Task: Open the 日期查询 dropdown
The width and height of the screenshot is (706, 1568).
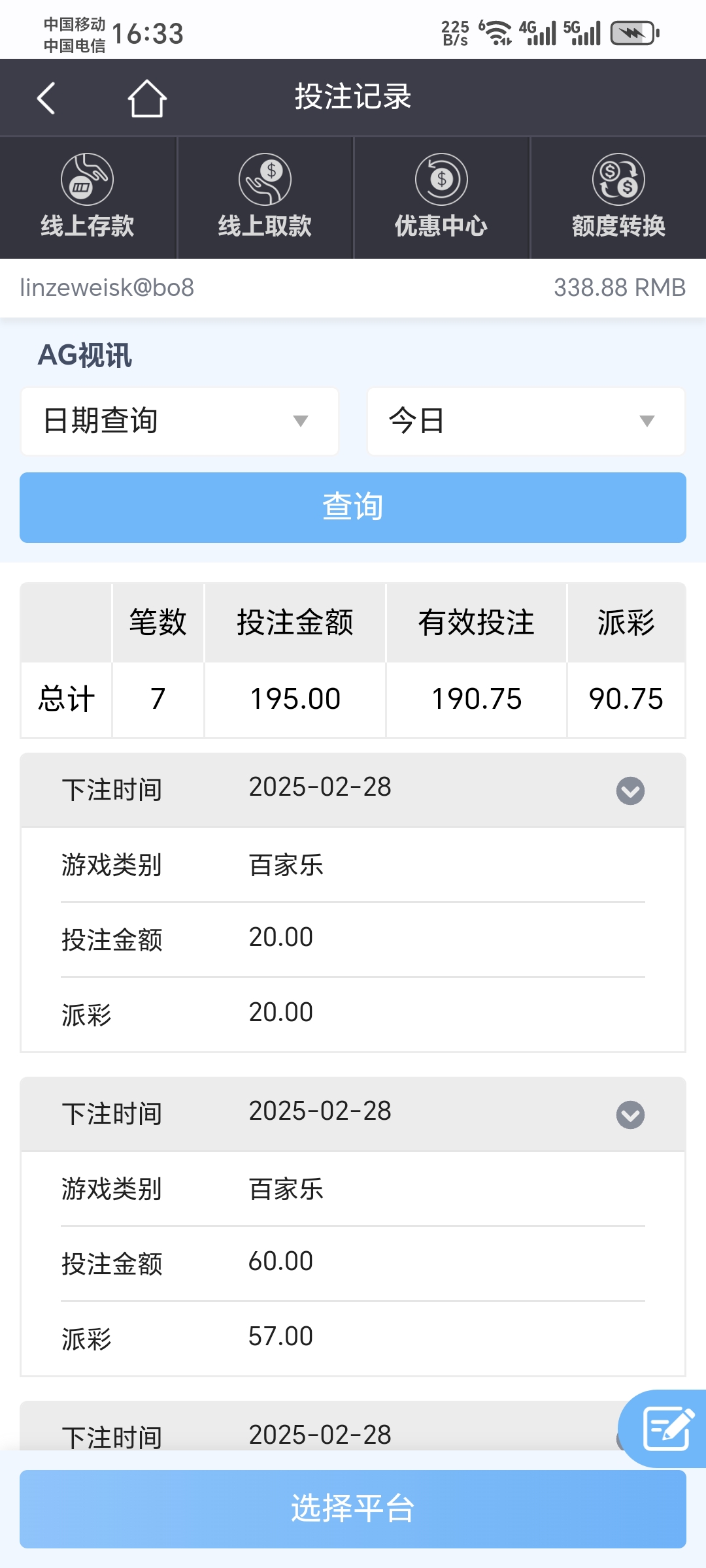Action: pos(179,421)
